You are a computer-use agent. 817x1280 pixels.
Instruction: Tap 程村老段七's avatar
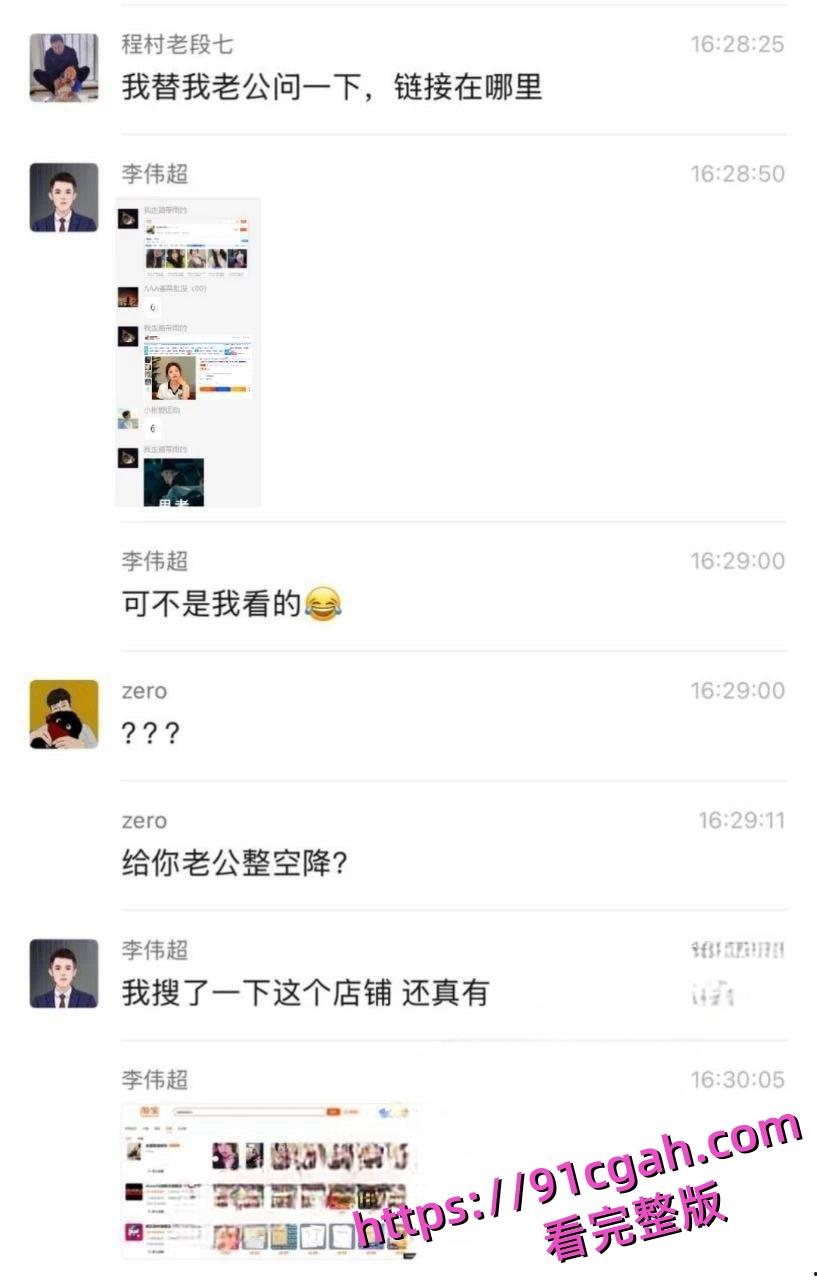[64, 68]
